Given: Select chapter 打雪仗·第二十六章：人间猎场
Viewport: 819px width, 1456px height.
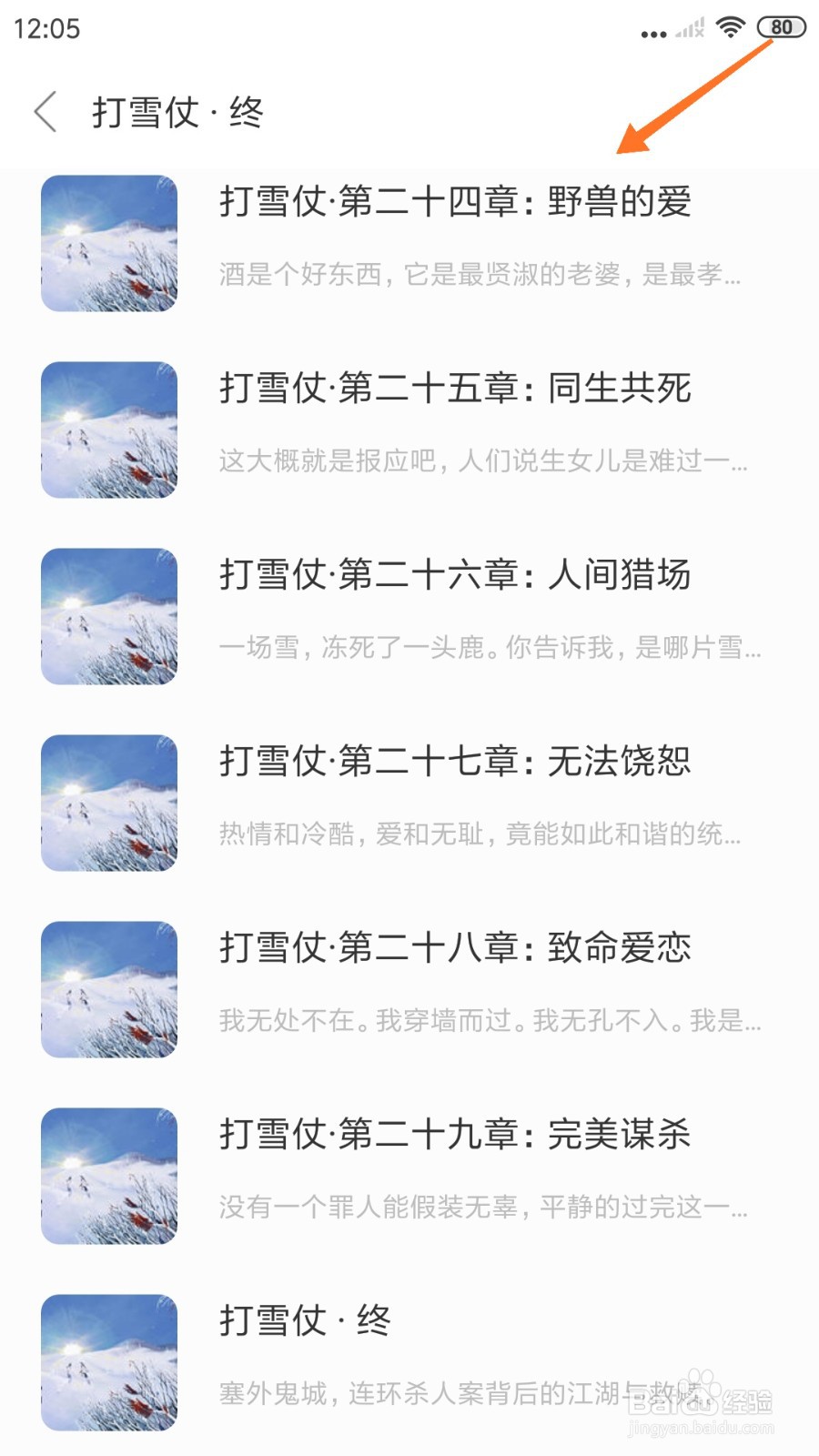Looking at the screenshot, I should pos(455,576).
